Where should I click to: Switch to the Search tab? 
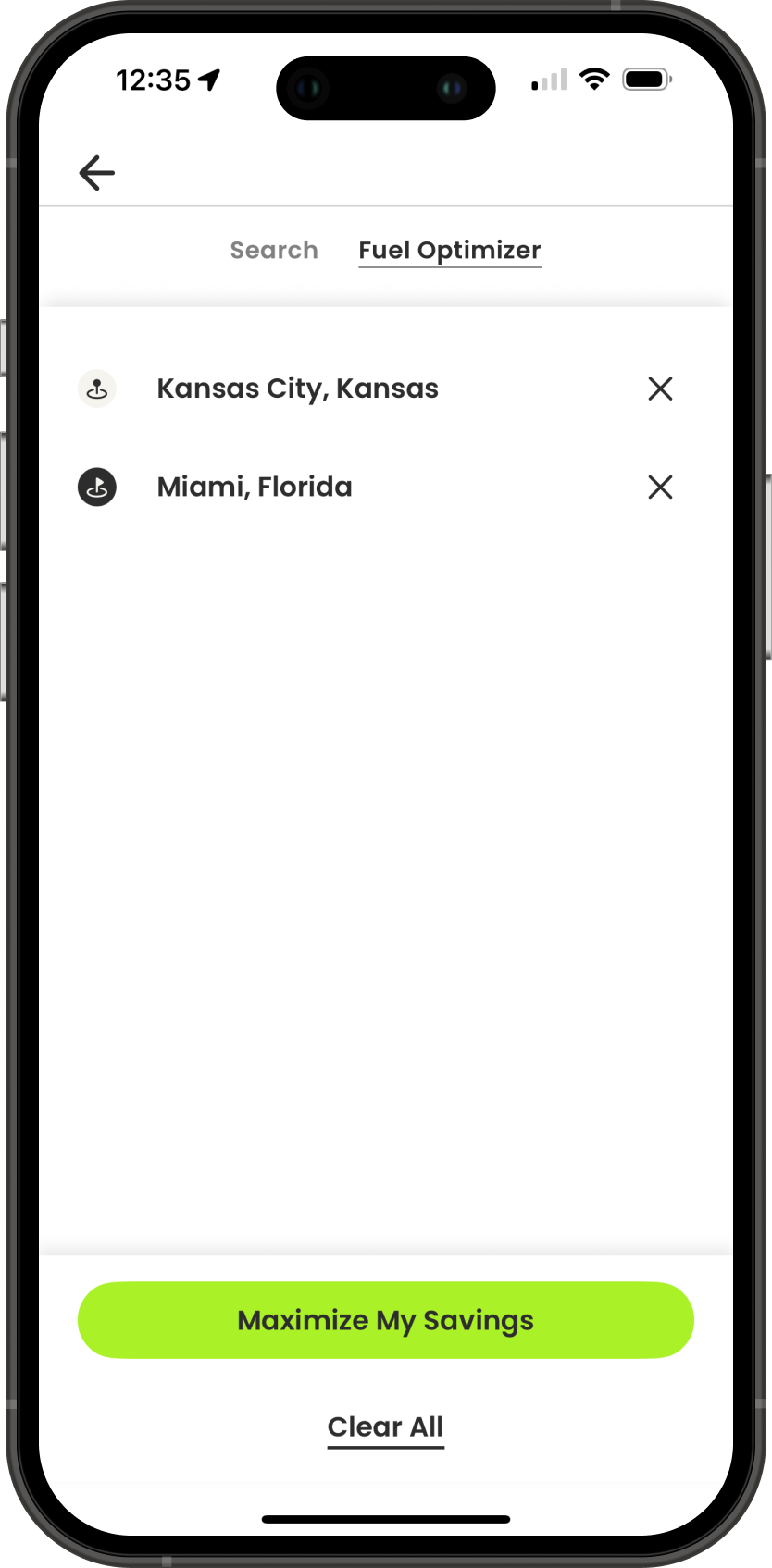click(274, 250)
